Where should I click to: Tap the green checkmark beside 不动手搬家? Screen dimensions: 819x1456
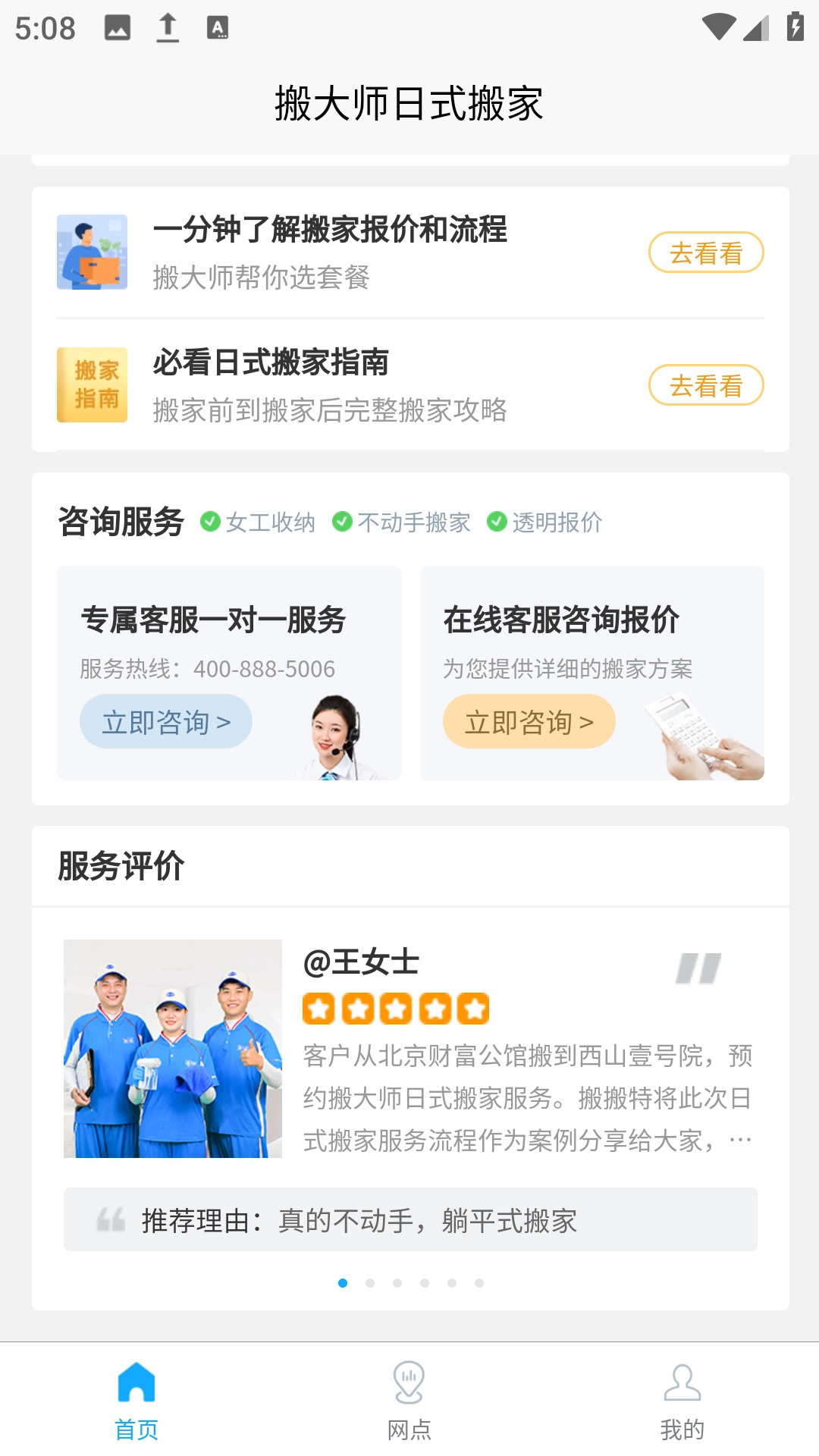(343, 521)
